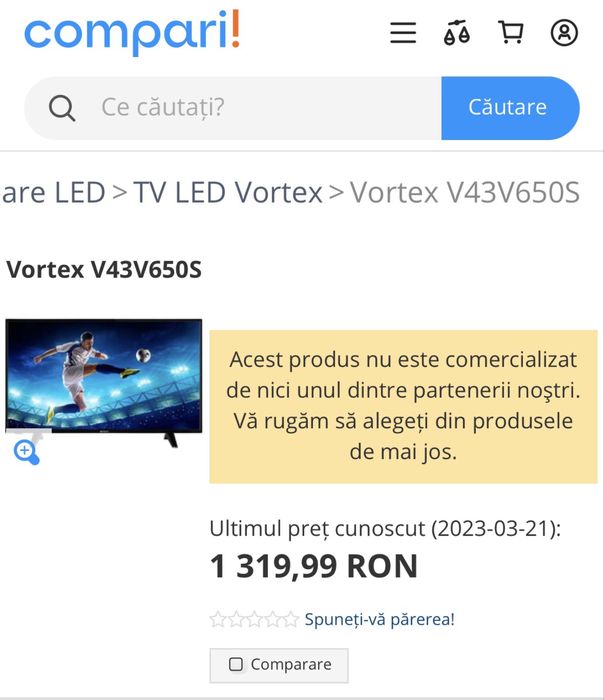Open the 'Spuneți-vă părerea!' review link
Image resolution: width=604 pixels, height=700 pixels.
379,619
